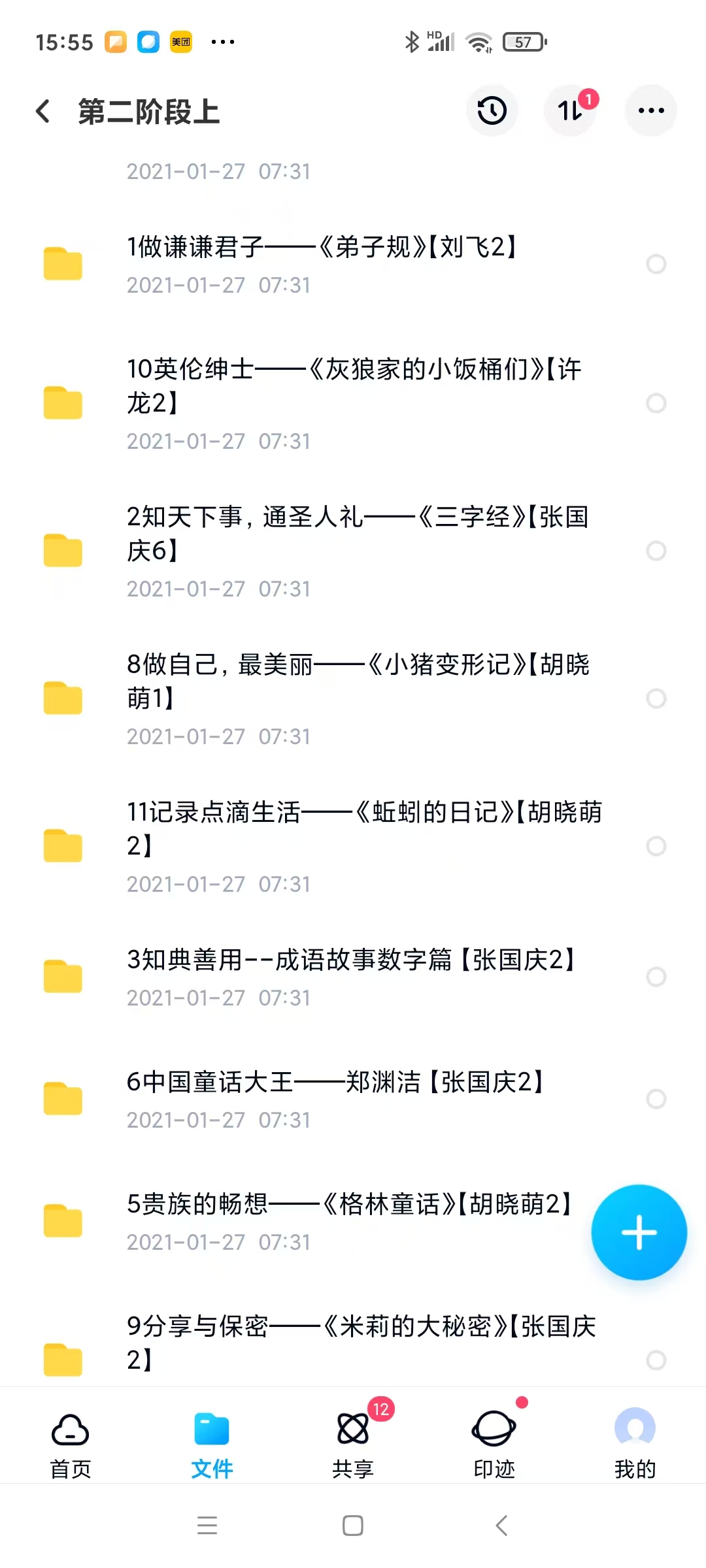This screenshot has height=1568, width=706.
Task: Open the history icon in the top bar
Action: pos(492,110)
